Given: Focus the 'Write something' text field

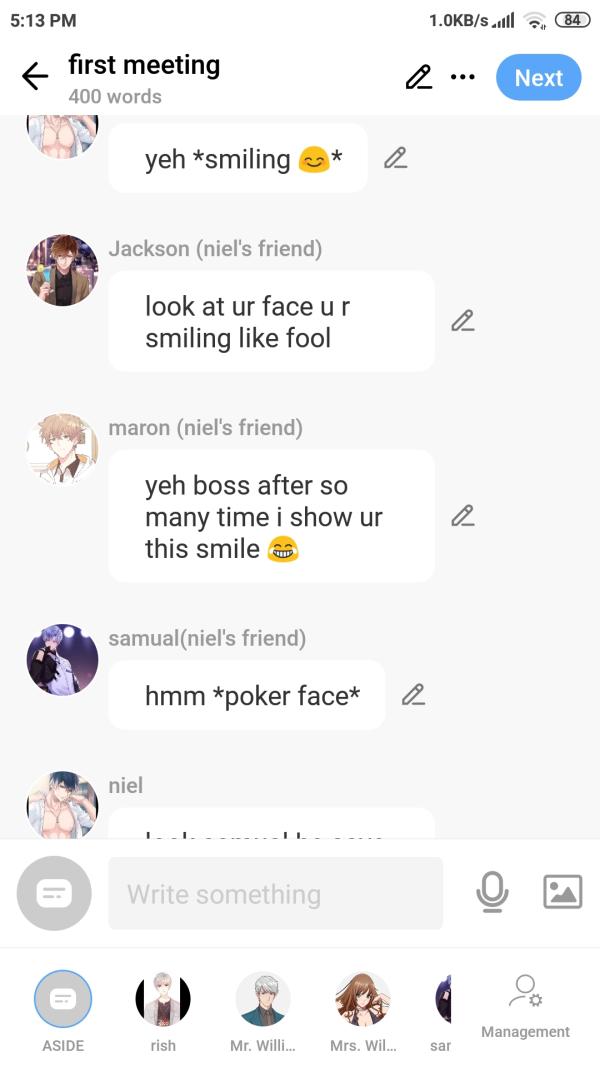Looking at the screenshot, I should tap(275, 893).
